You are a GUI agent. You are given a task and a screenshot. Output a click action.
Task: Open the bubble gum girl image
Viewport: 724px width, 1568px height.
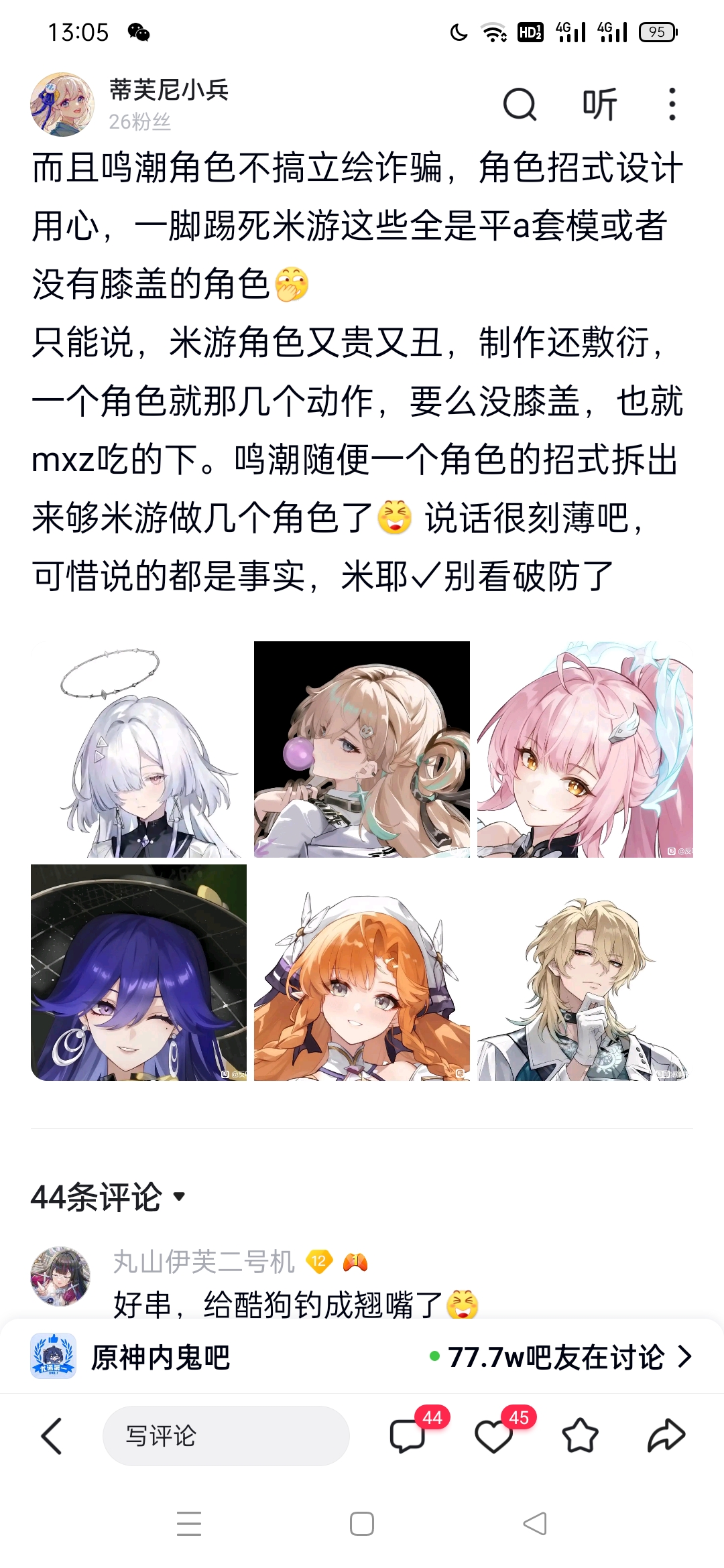[362, 749]
